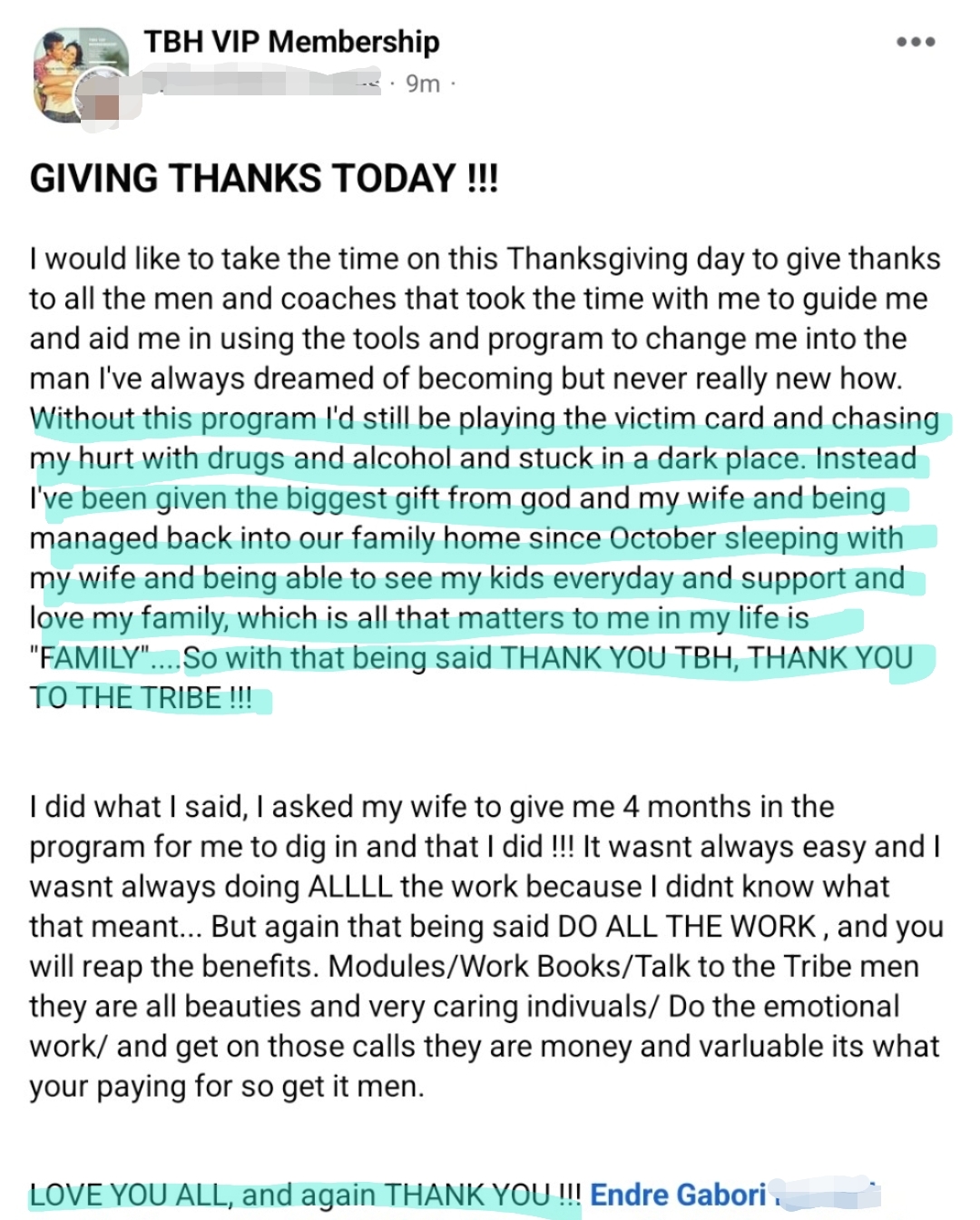The width and height of the screenshot is (980, 1220).
Task: Open the post's three-dot overflow menu
Action: 915,43
